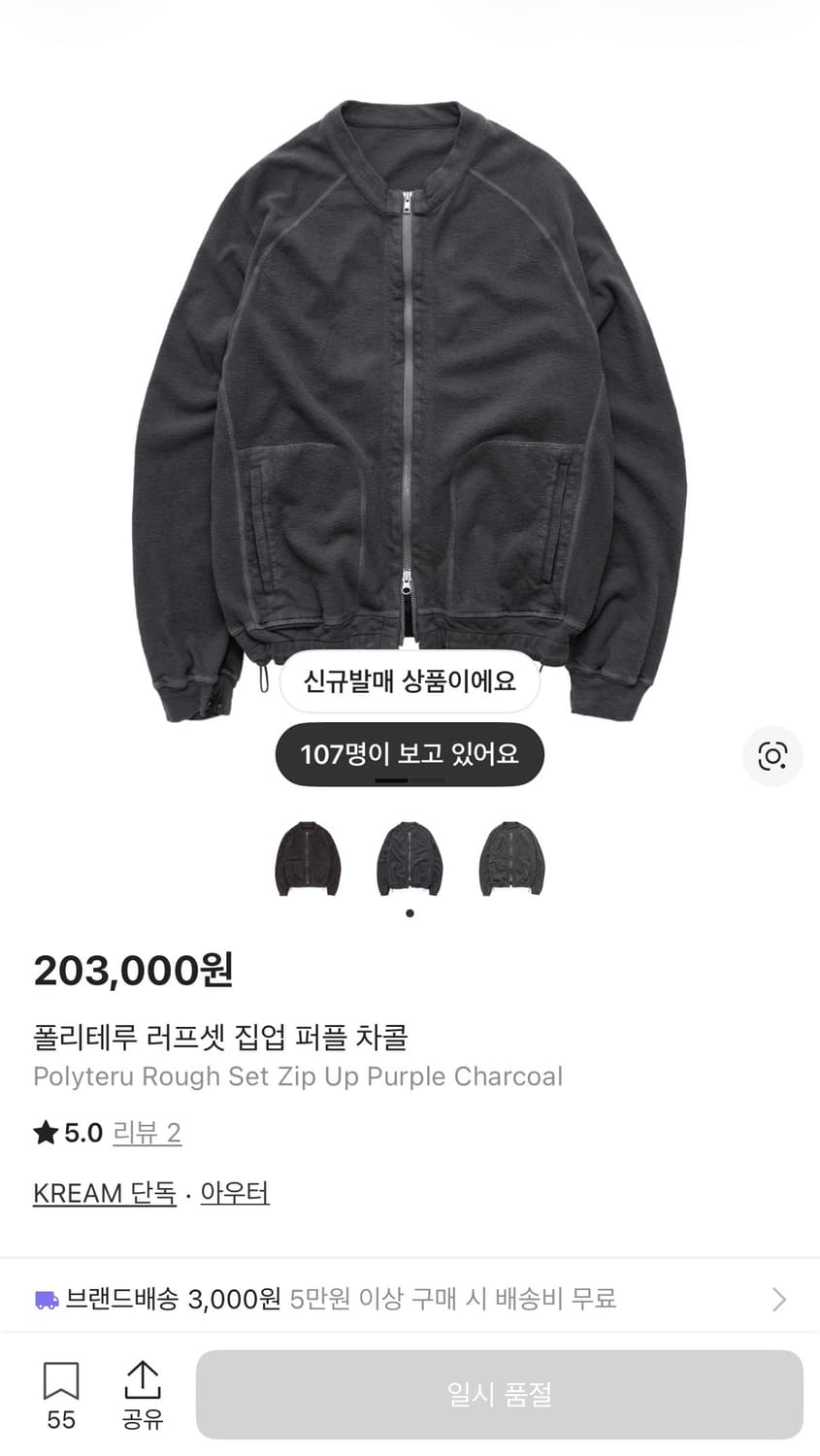The image size is (820, 1456).
Task: Open 리뷰 2 reviews link
Action: click(x=148, y=1133)
